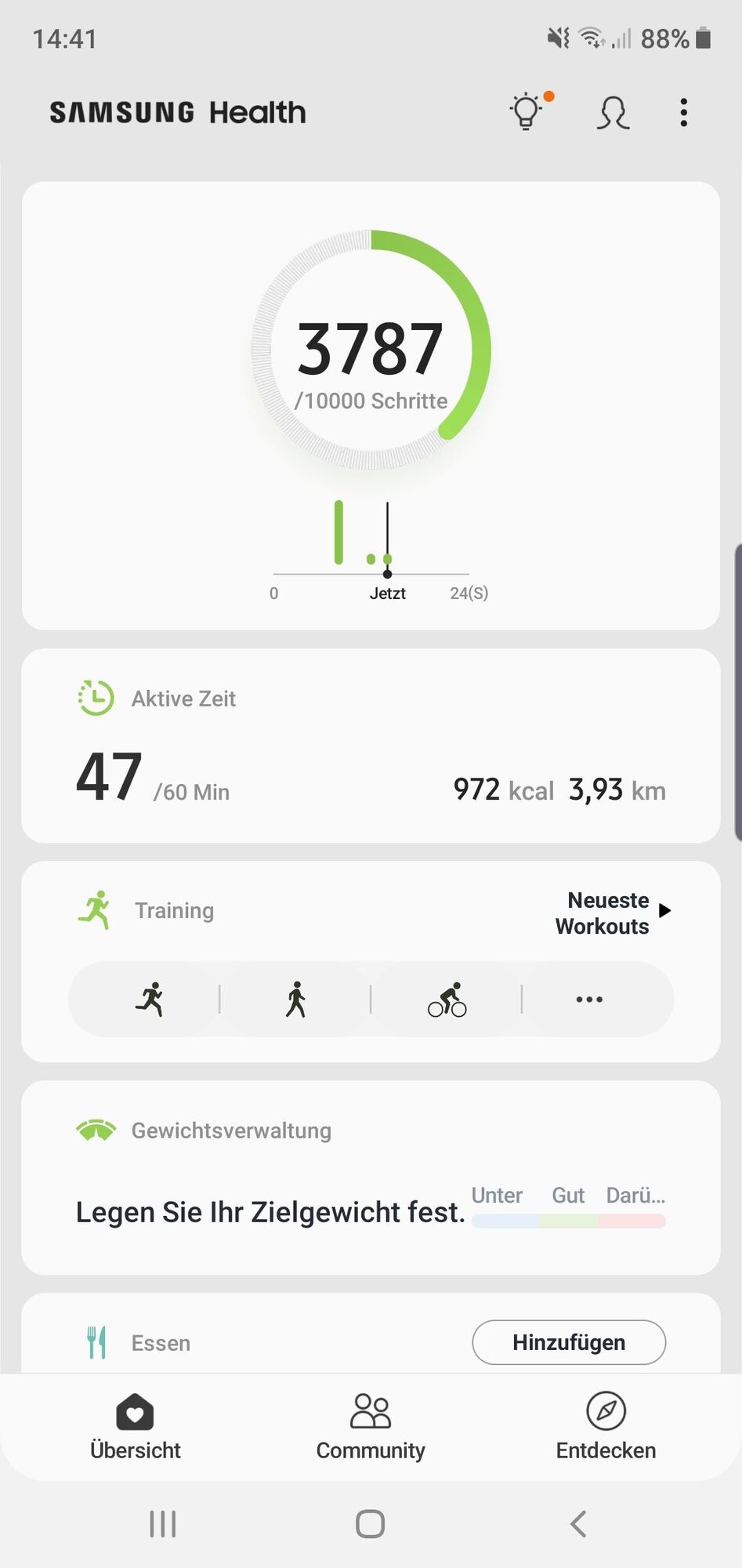Tap Hinzufügen to add food
Screen dimensions: 742x1568
tap(569, 1342)
